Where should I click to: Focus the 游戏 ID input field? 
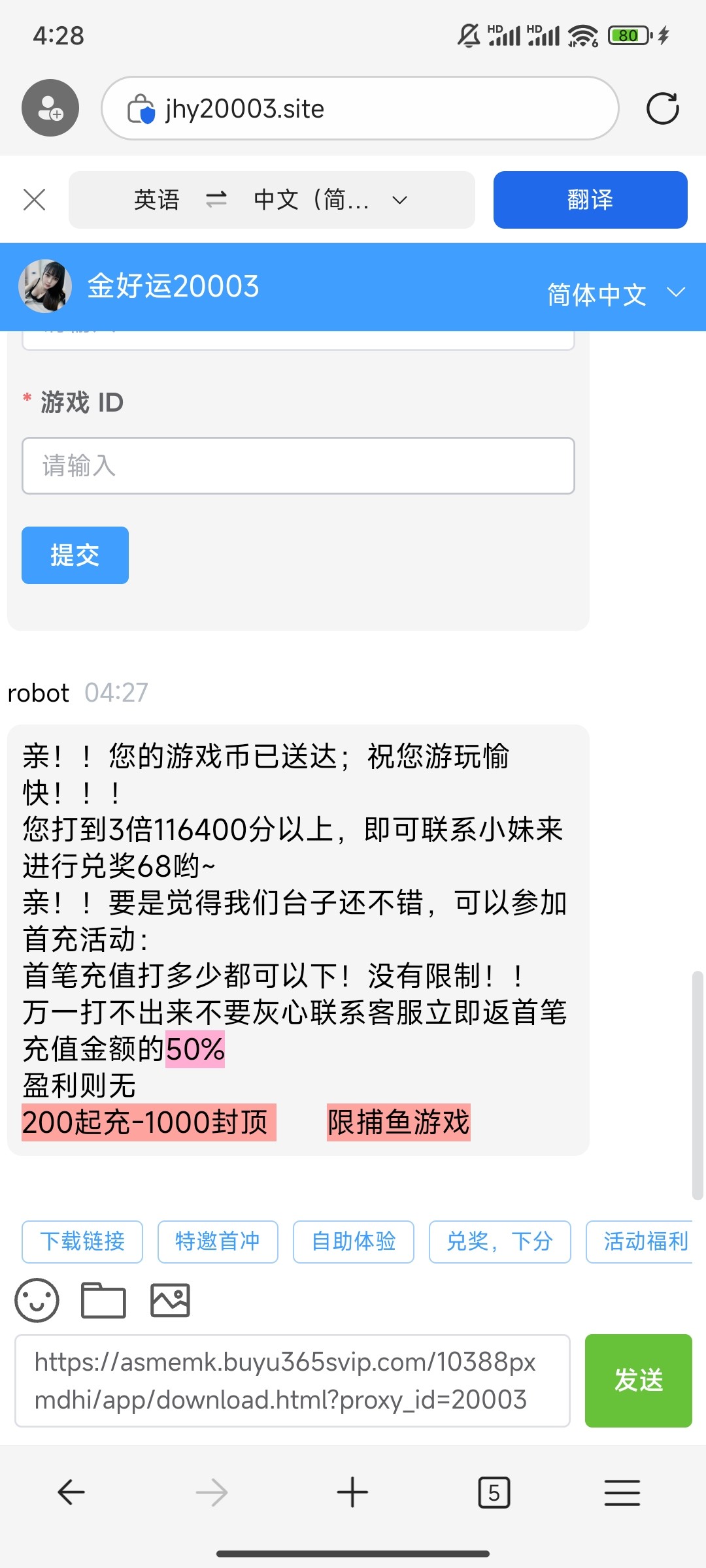[298, 466]
